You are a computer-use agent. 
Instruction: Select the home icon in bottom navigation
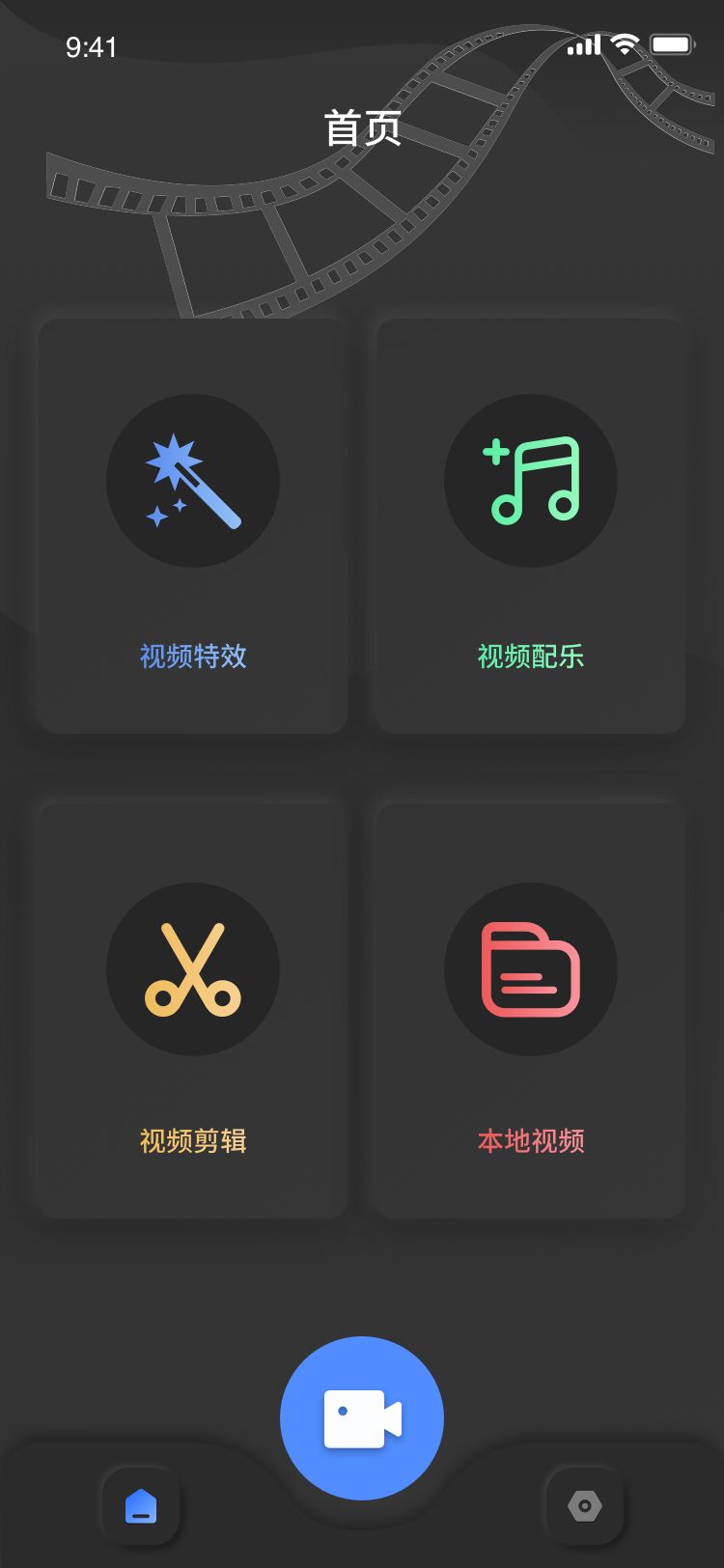(x=141, y=1505)
